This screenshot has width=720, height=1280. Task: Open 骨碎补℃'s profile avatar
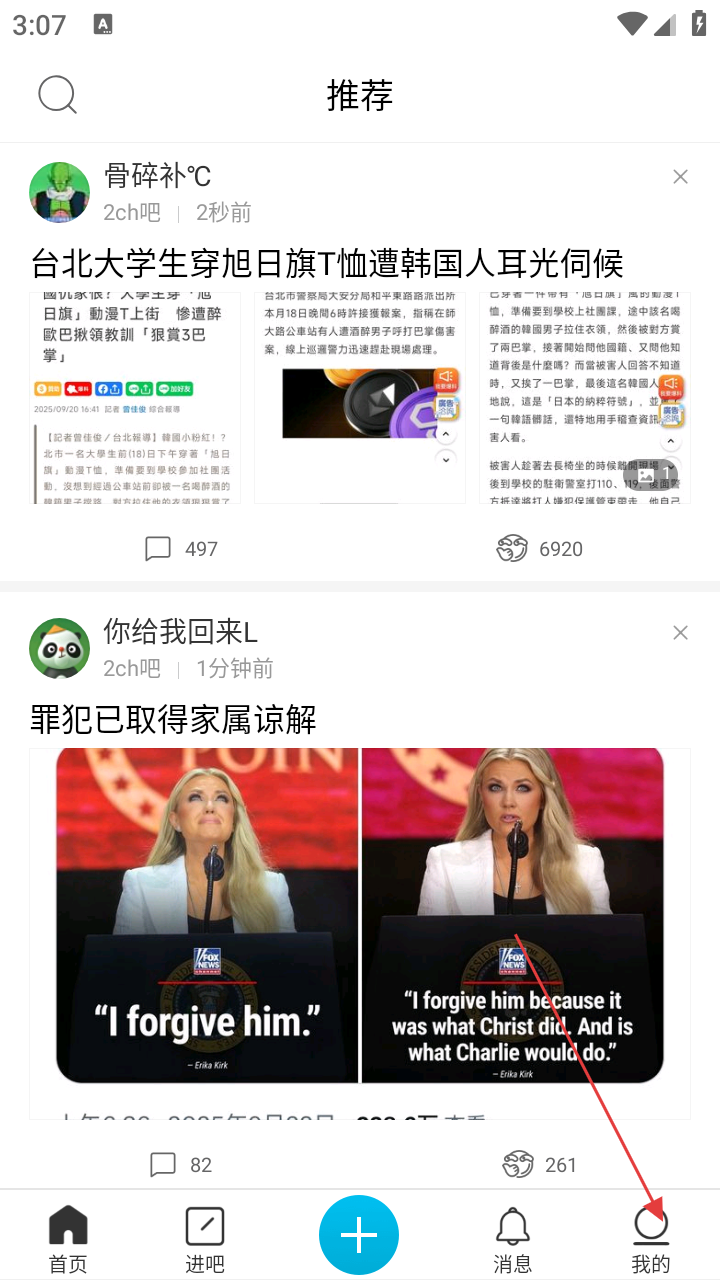(x=60, y=192)
